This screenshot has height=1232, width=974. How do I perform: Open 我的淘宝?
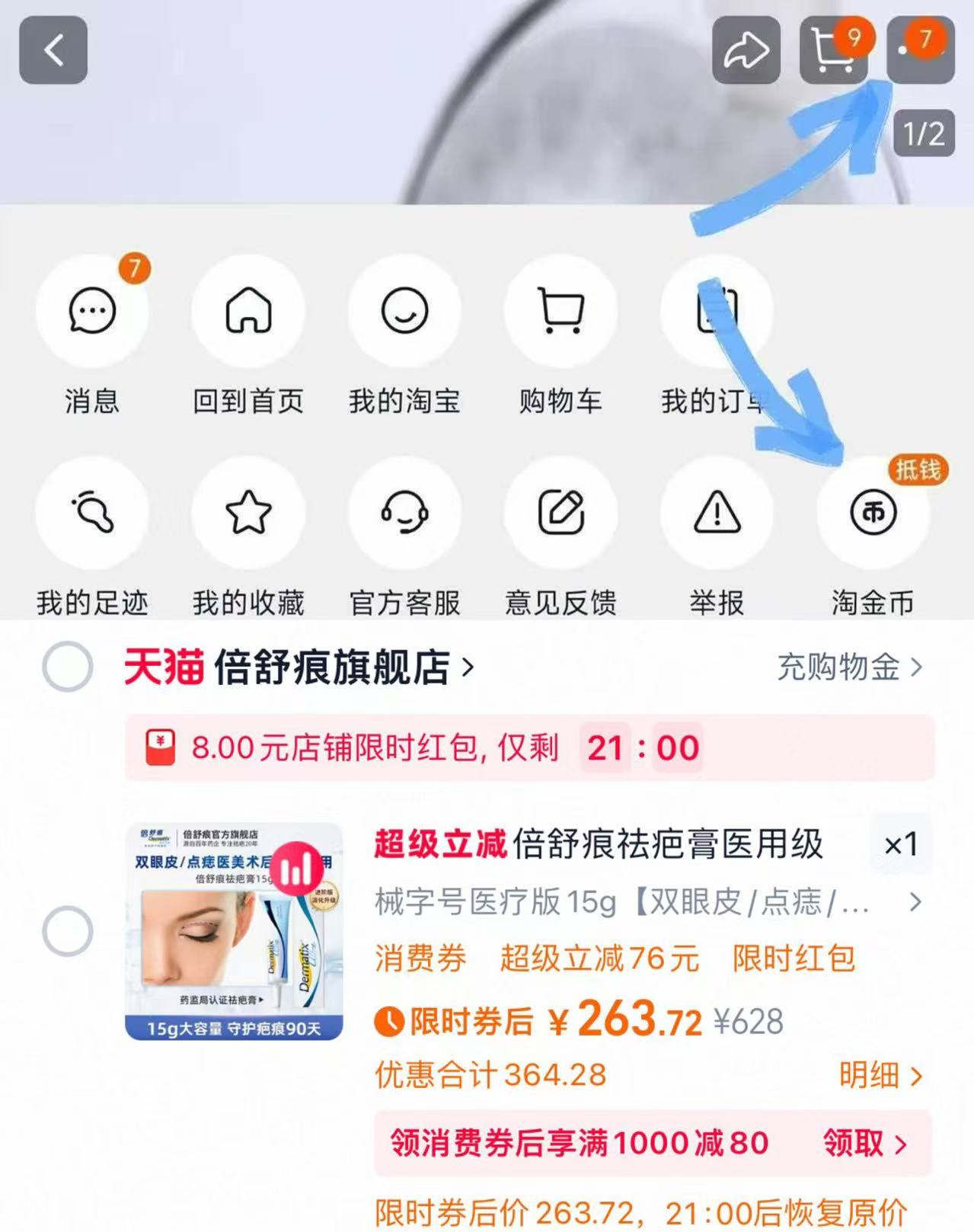pyautogui.click(x=404, y=311)
